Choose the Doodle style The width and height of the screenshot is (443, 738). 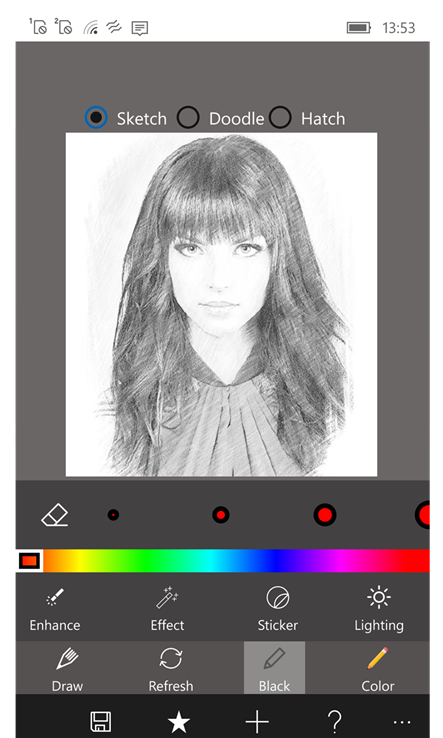[x=220, y=118]
